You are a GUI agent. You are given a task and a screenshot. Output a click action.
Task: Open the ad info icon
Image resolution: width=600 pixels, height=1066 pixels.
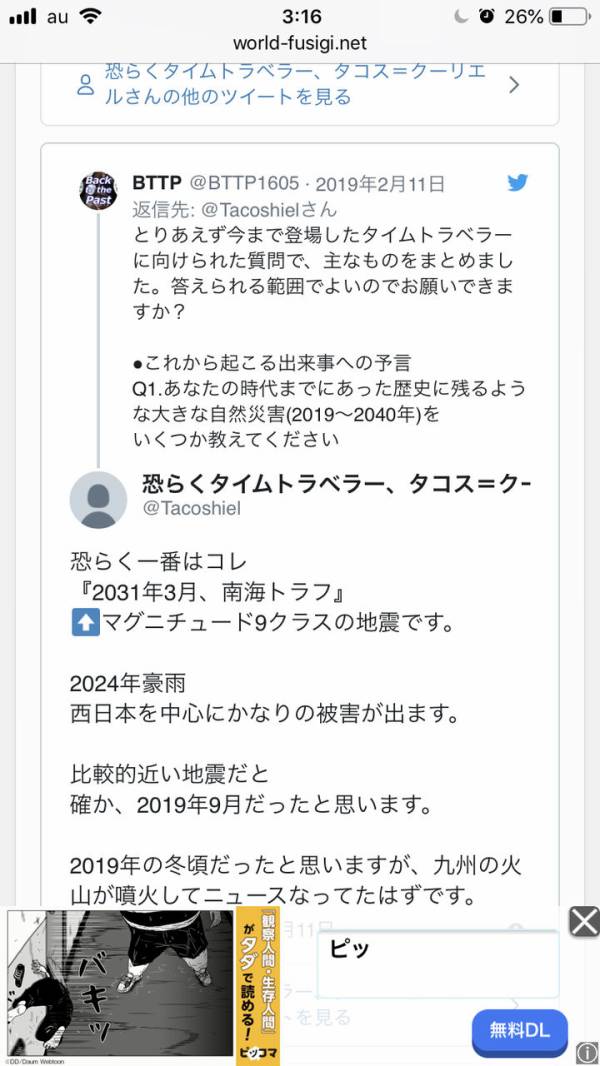pos(587,1052)
